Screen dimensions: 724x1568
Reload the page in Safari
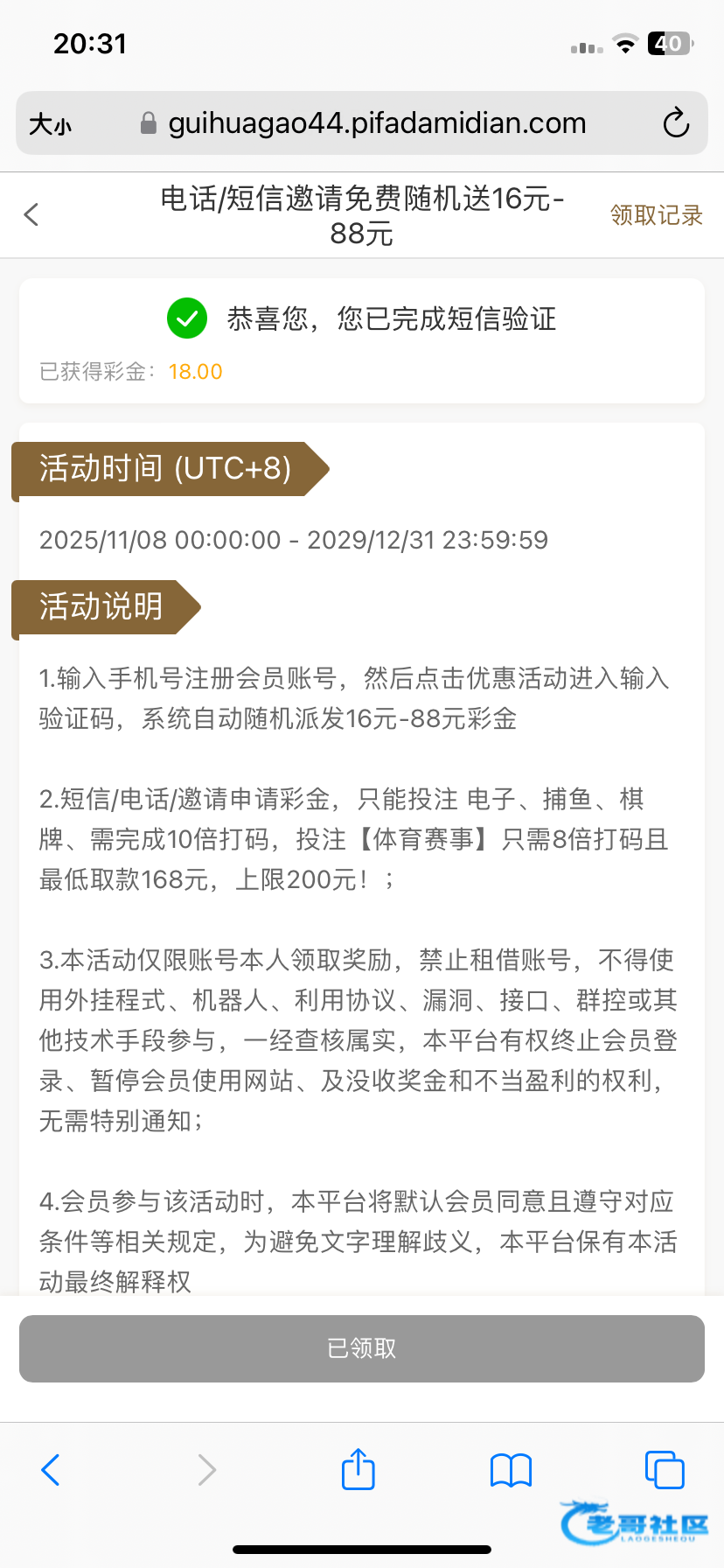(x=676, y=123)
